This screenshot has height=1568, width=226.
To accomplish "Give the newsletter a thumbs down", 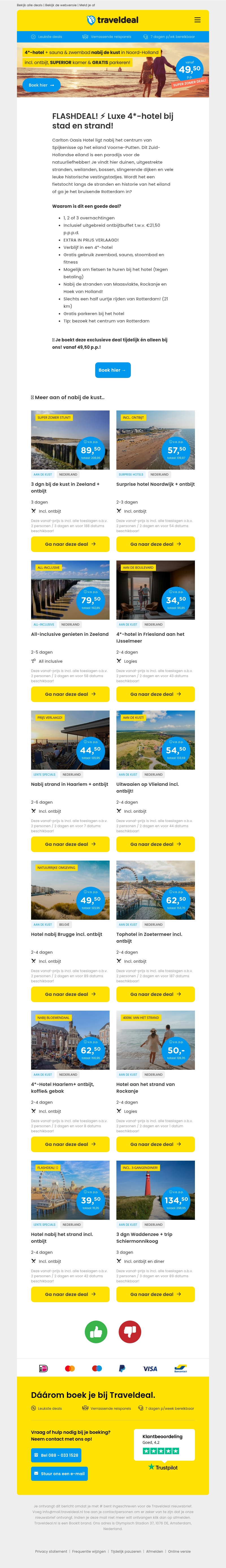I will click(x=129, y=1332).
